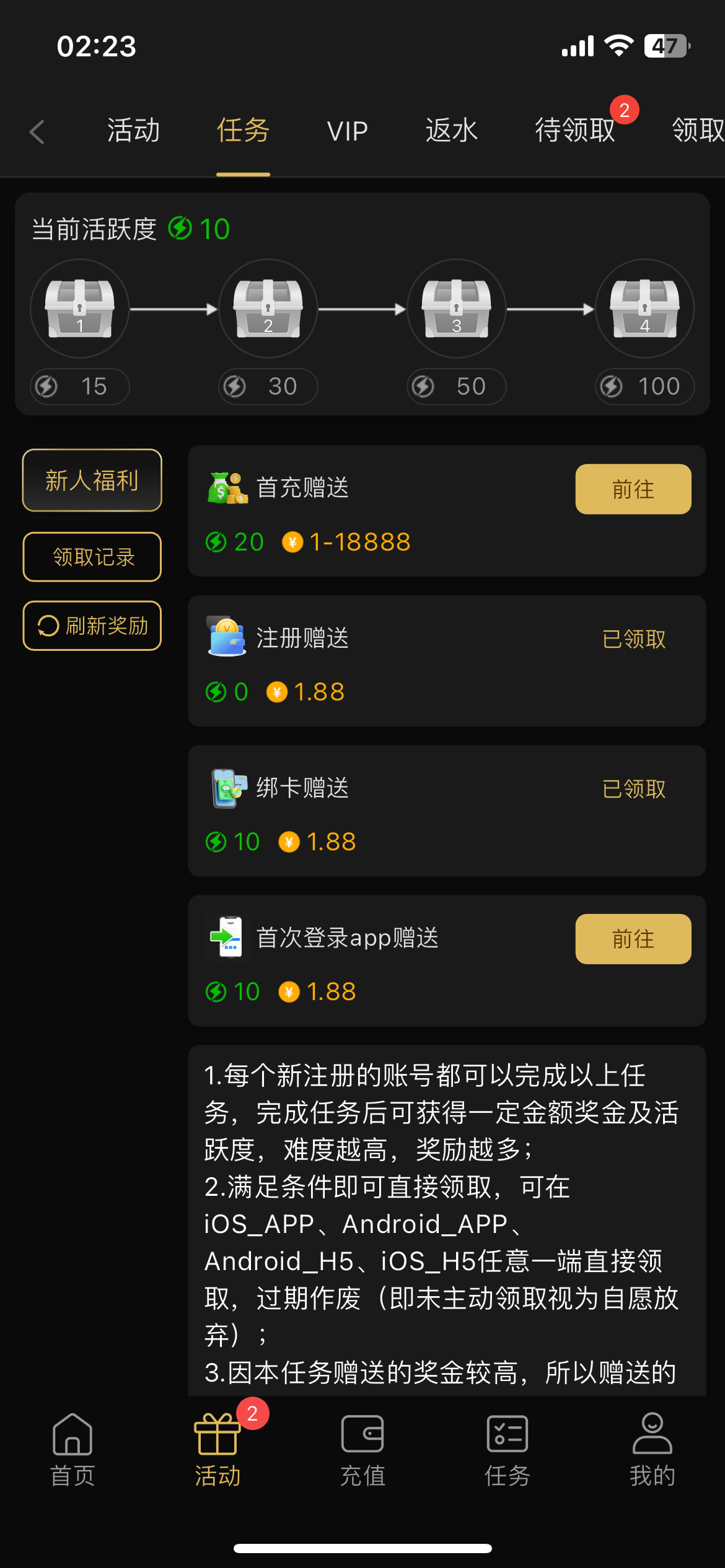725x1568 pixels.
Task: Go to the 首页 bottom tab
Action: coord(72,1449)
